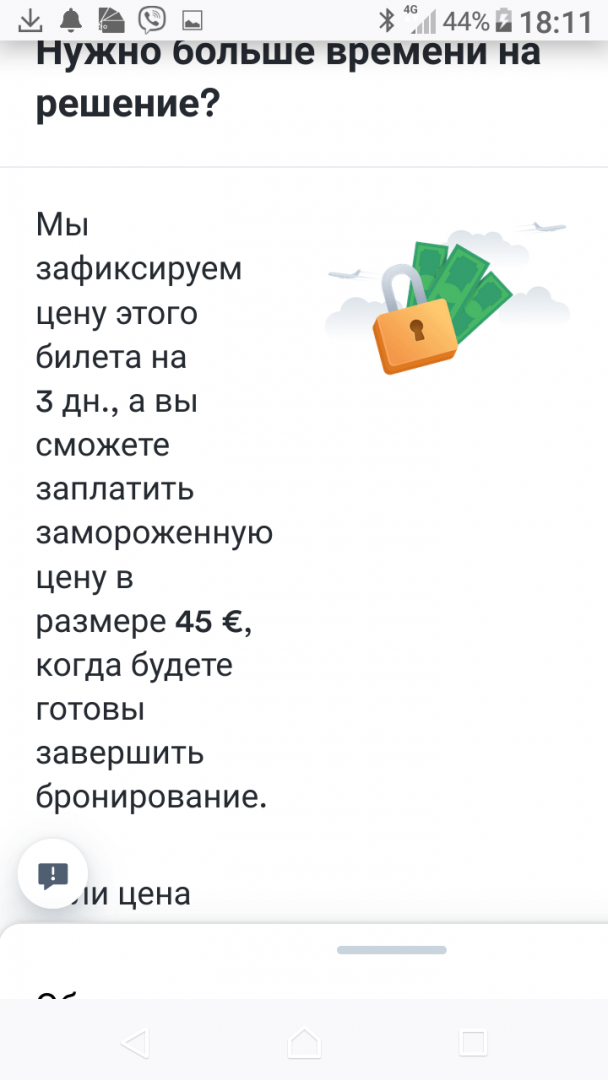The width and height of the screenshot is (608, 1080).
Task: Go back with the system back button
Action: tap(135, 1043)
